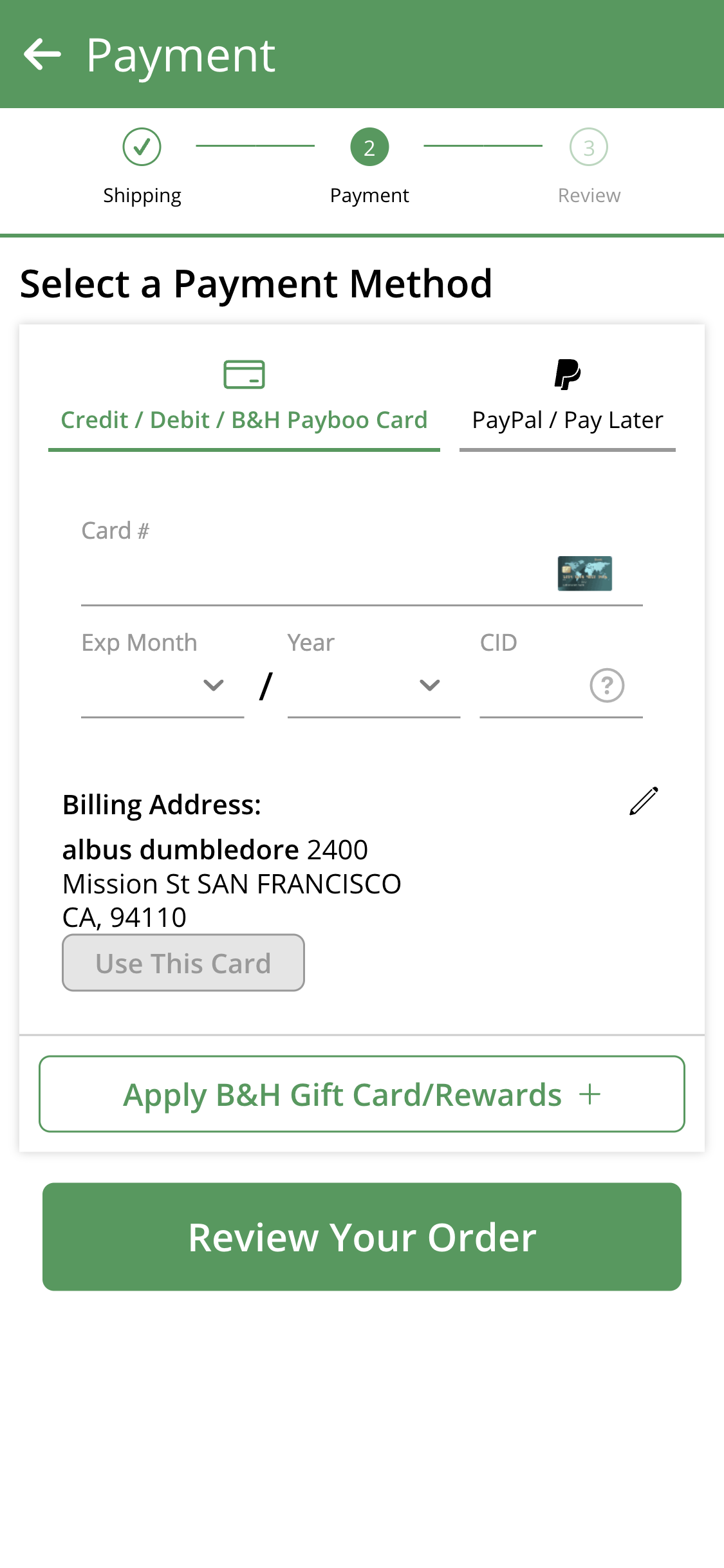724x1568 pixels.
Task: Click the green progress bar between Shipping and Payment
Action: tap(255, 147)
